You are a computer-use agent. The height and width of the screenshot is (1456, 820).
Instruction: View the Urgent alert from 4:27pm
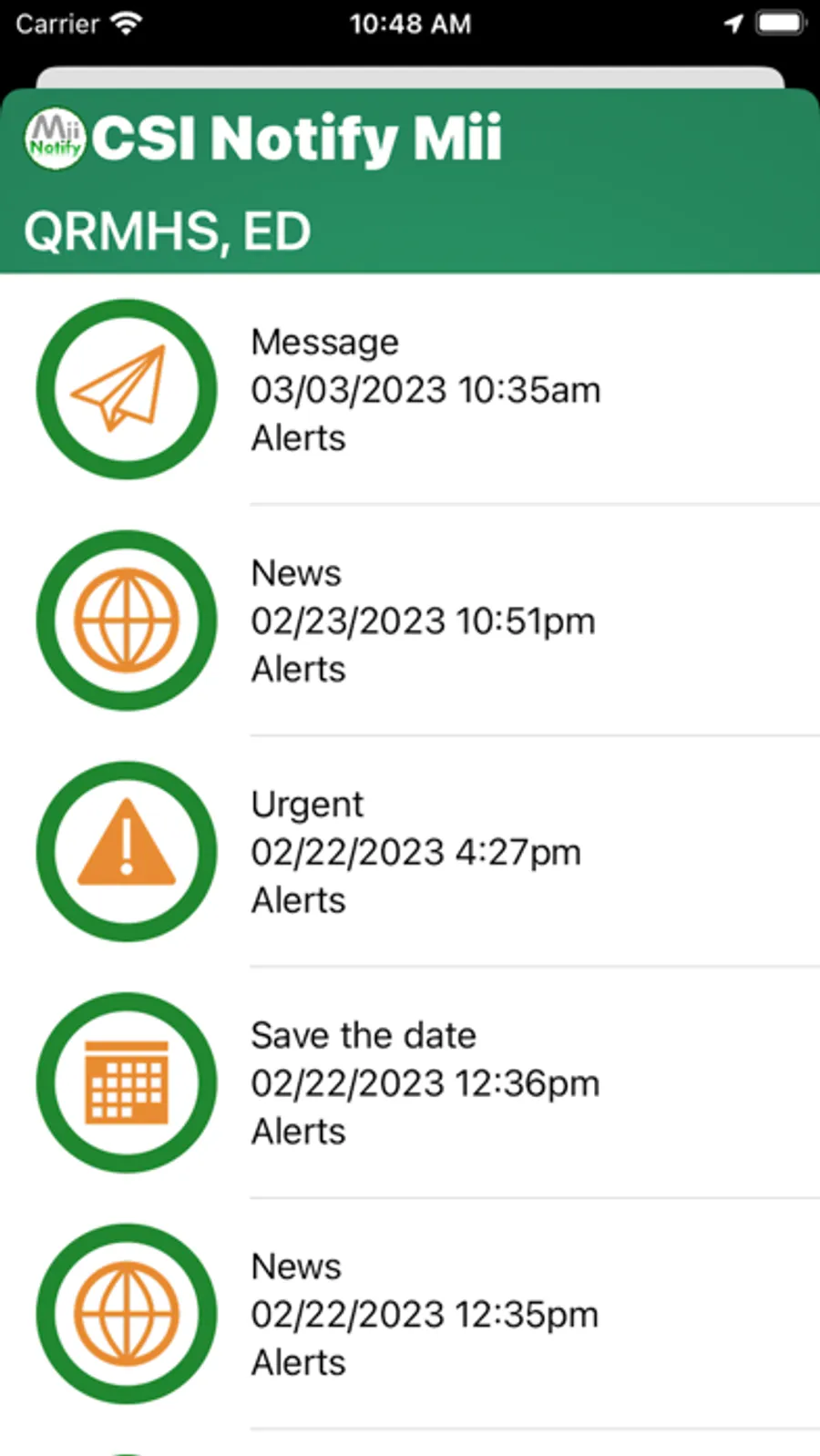tap(416, 853)
